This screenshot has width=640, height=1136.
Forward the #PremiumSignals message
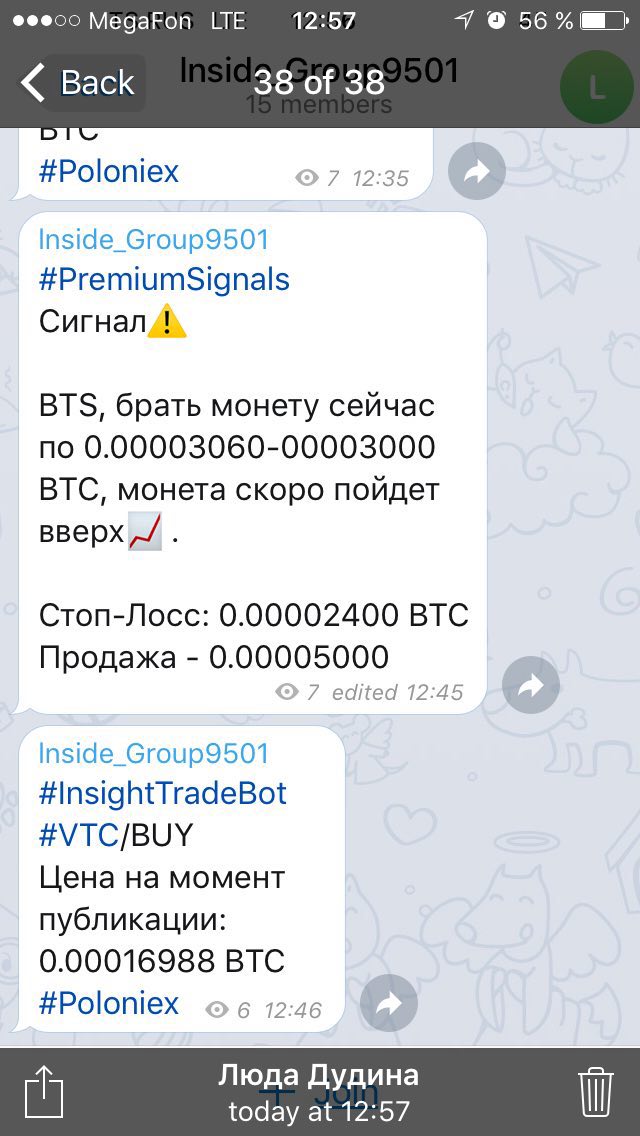tap(531, 685)
